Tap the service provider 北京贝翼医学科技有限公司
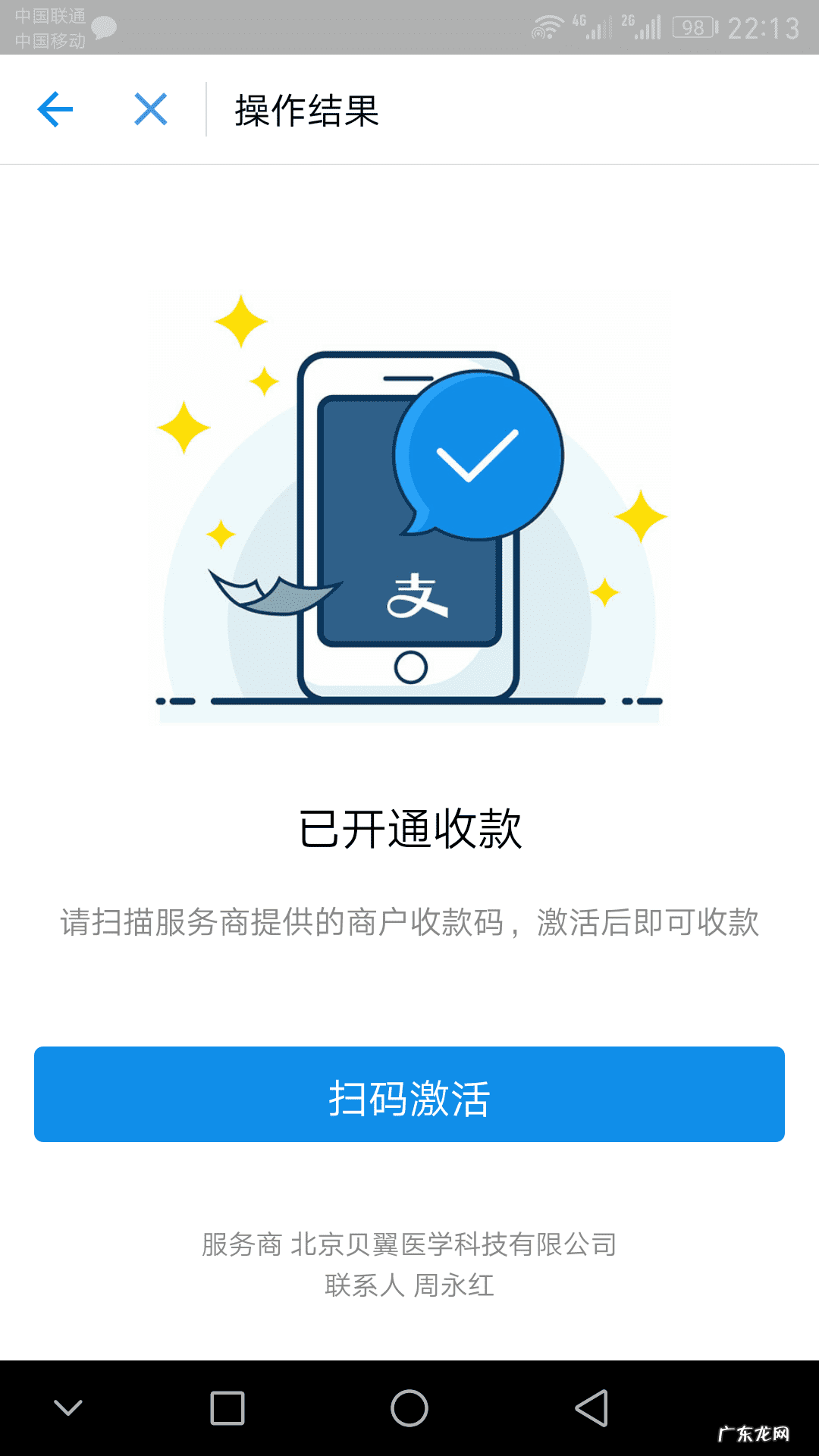 tap(456, 1244)
